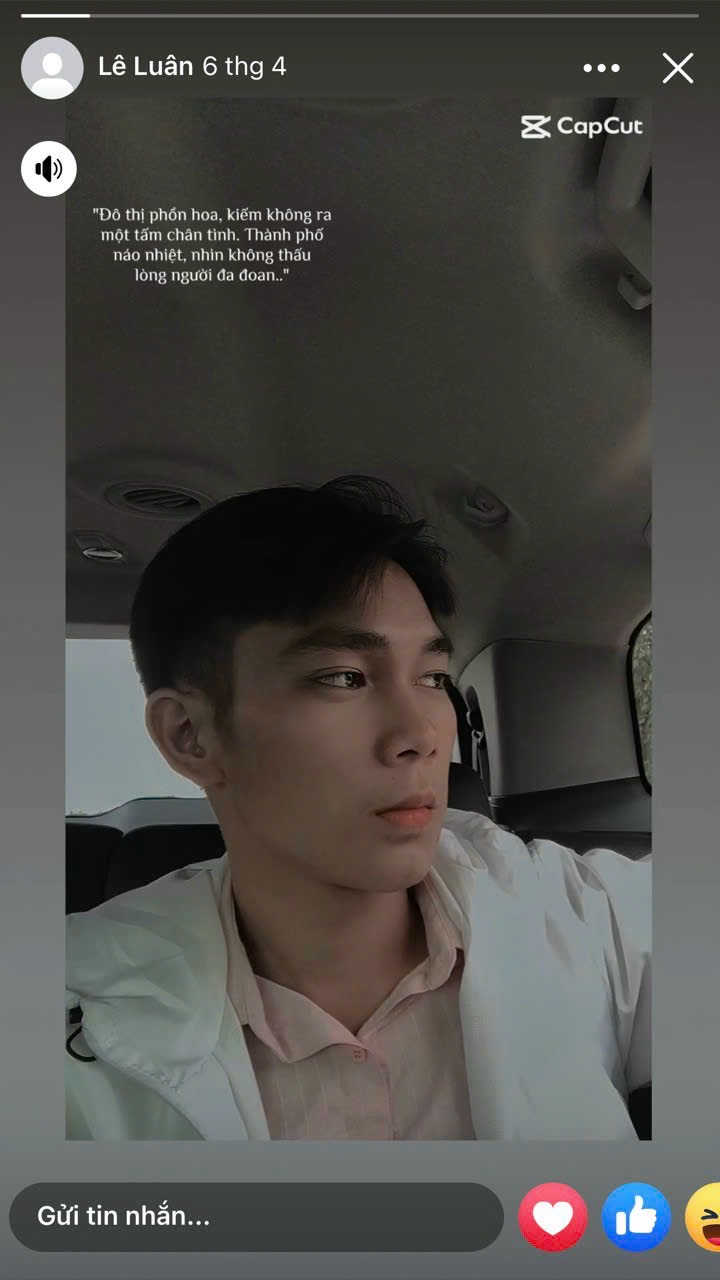This screenshot has width=720, height=1280.
Task: Mute the story audio with the speaker icon
Action: 48,169
